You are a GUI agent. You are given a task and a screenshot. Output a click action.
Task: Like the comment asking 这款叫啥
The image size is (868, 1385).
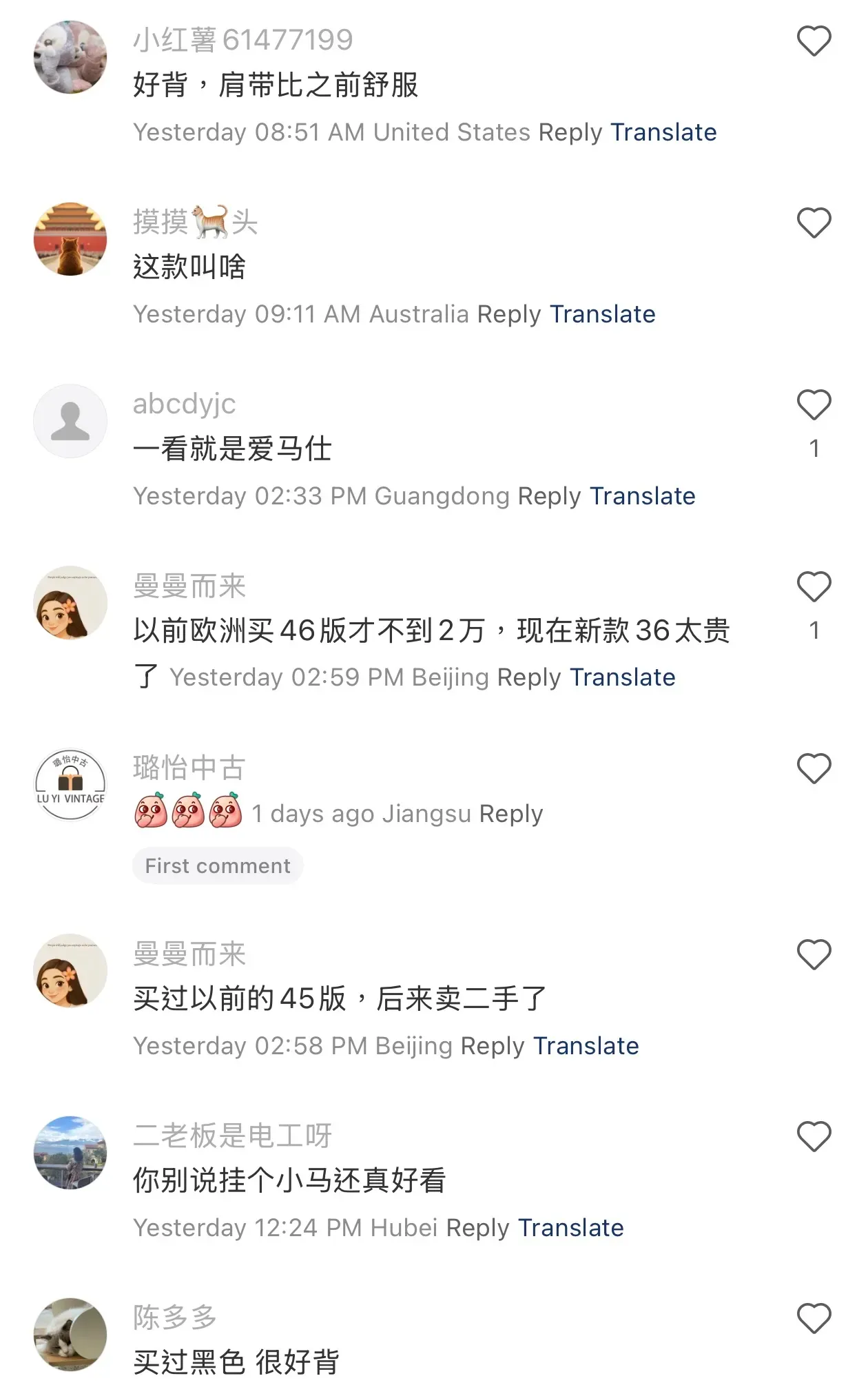[x=814, y=223]
